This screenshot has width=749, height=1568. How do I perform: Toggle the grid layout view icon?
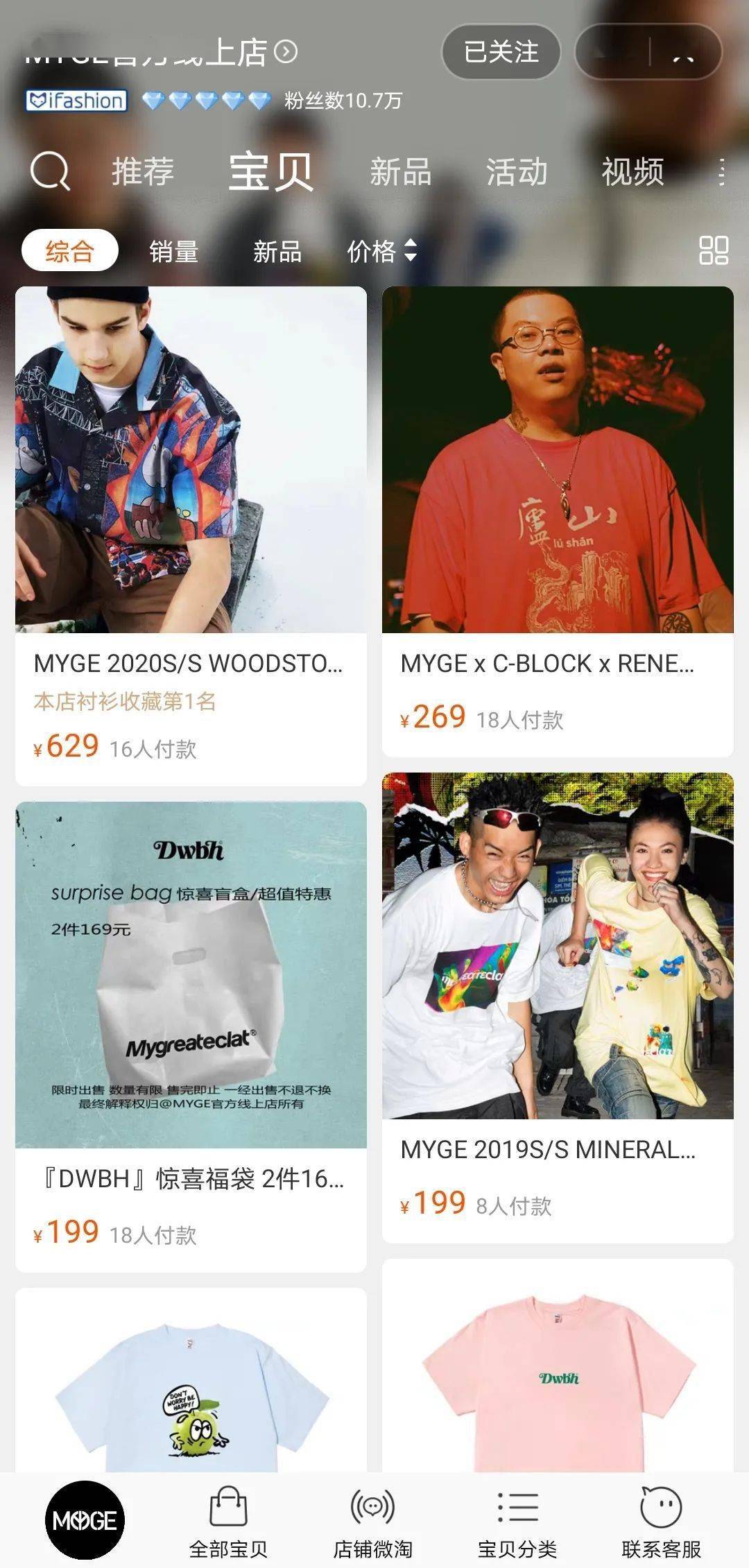(x=714, y=250)
